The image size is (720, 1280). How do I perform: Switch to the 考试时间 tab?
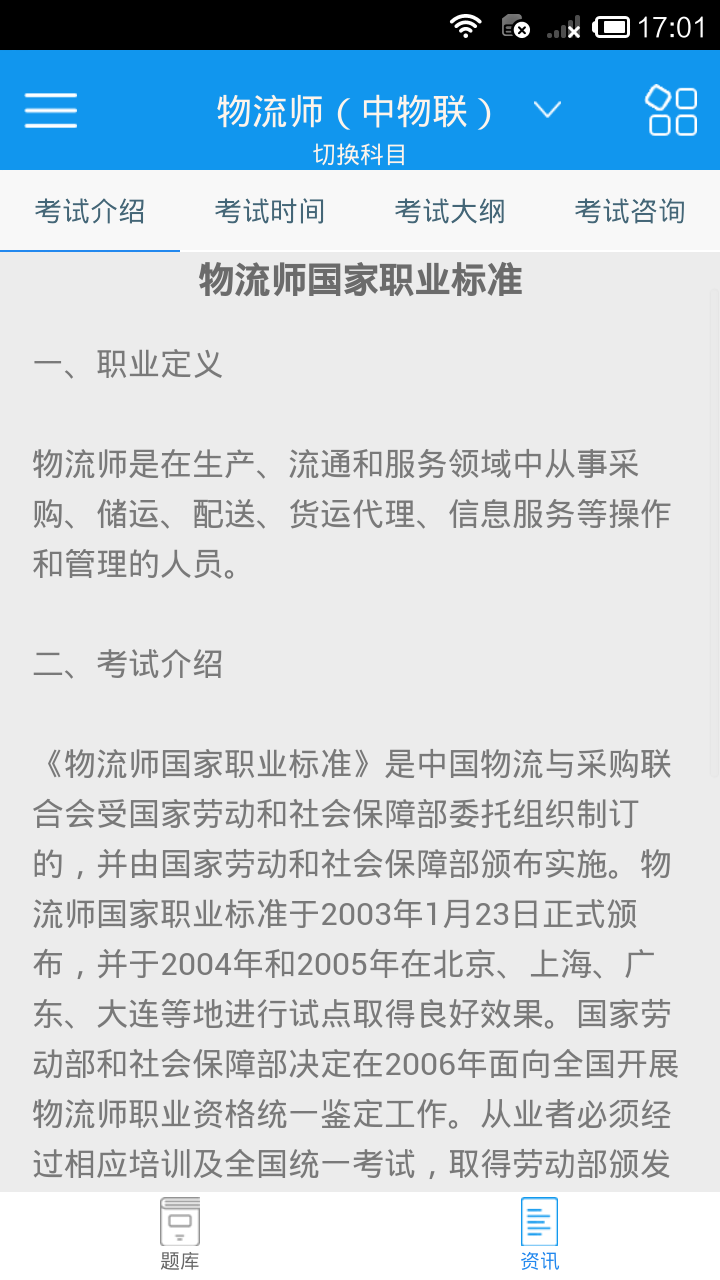270,212
